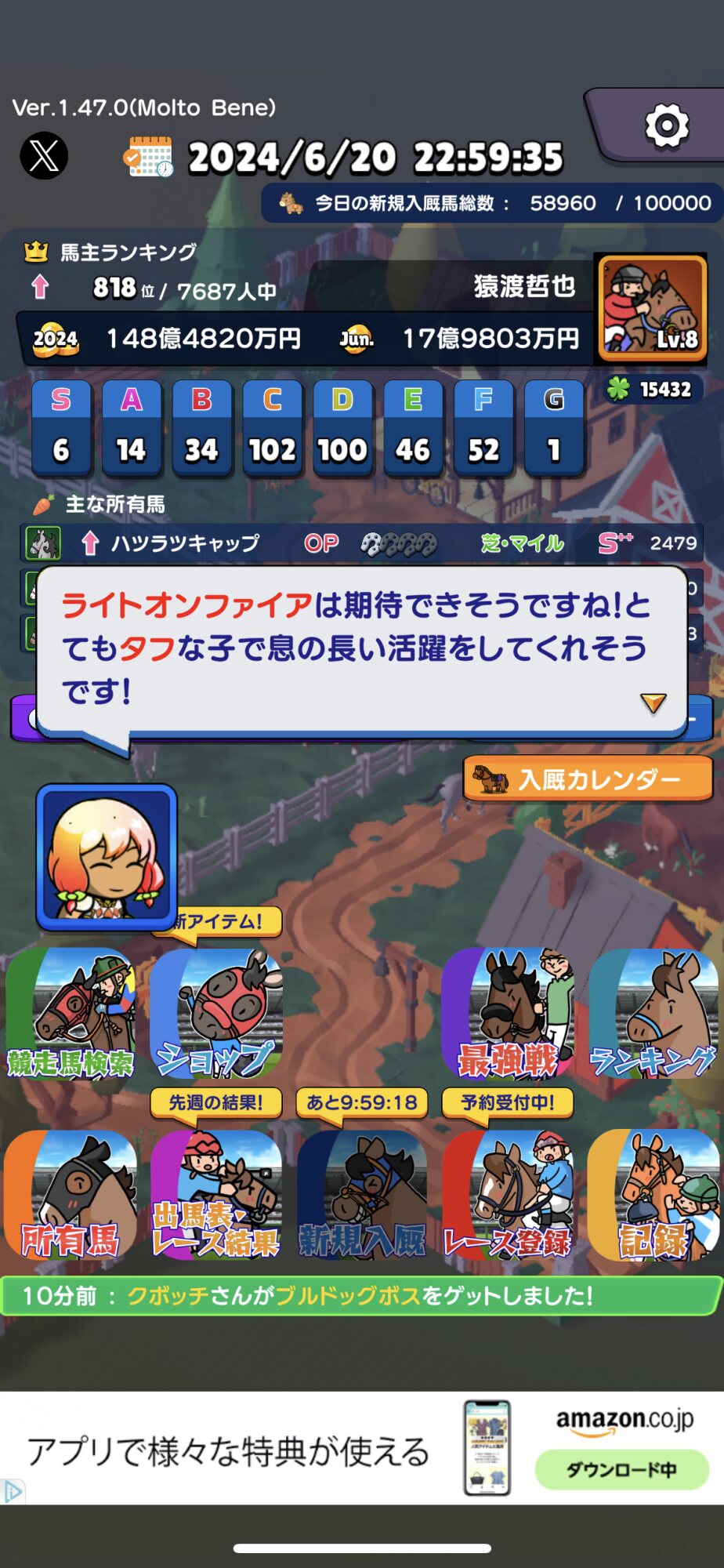
Task: View 所有馬 owned horses
Action: tap(71, 1195)
